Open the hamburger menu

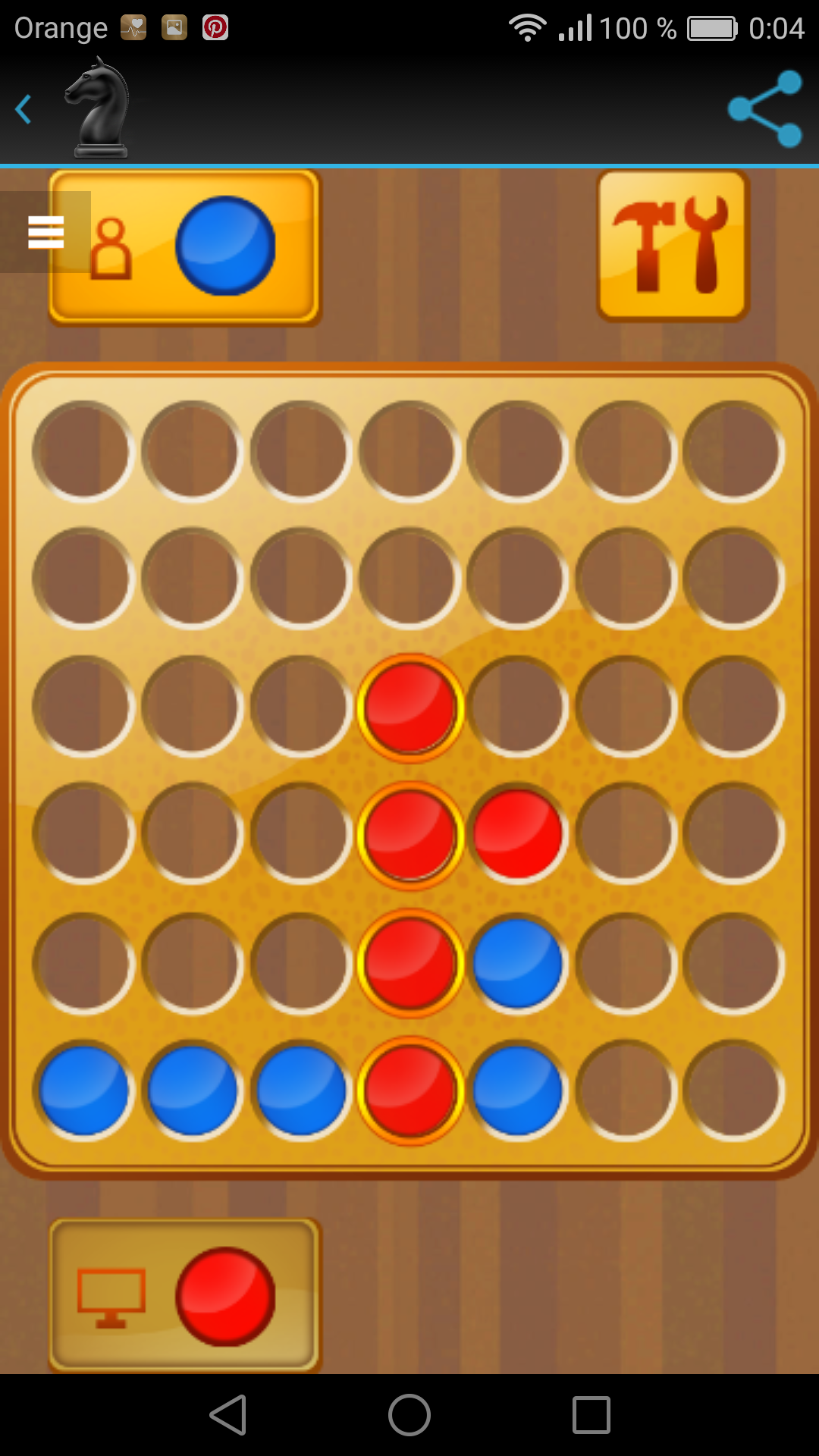(45, 232)
